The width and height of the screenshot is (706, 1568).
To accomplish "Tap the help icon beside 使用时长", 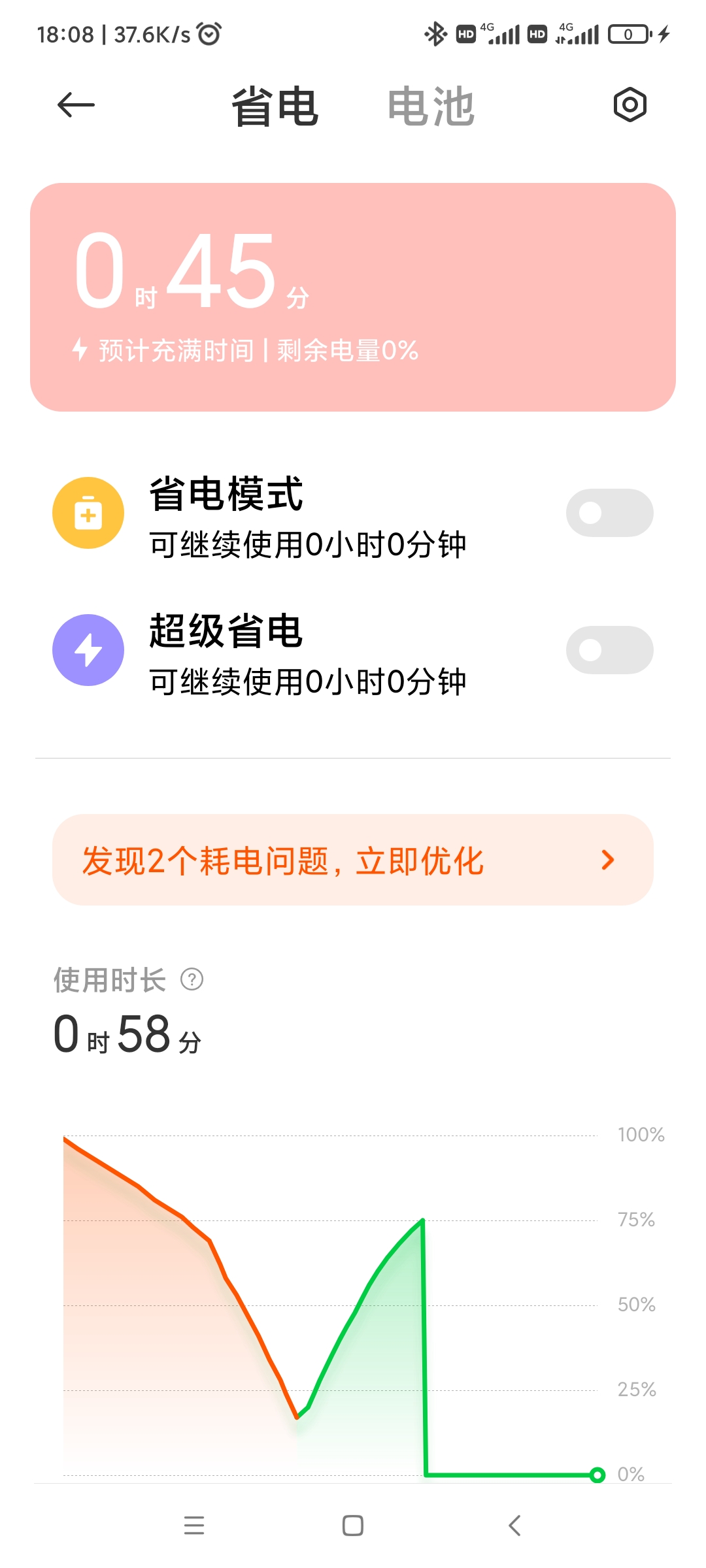I will coord(192,979).
